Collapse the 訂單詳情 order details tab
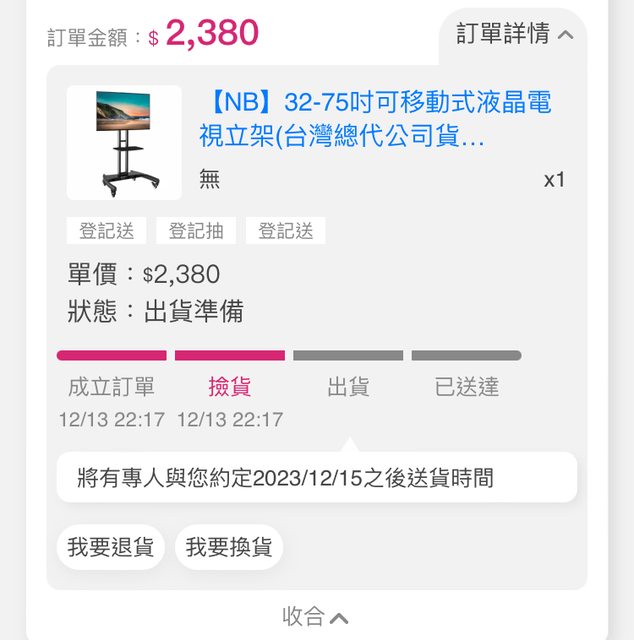 (514, 35)
